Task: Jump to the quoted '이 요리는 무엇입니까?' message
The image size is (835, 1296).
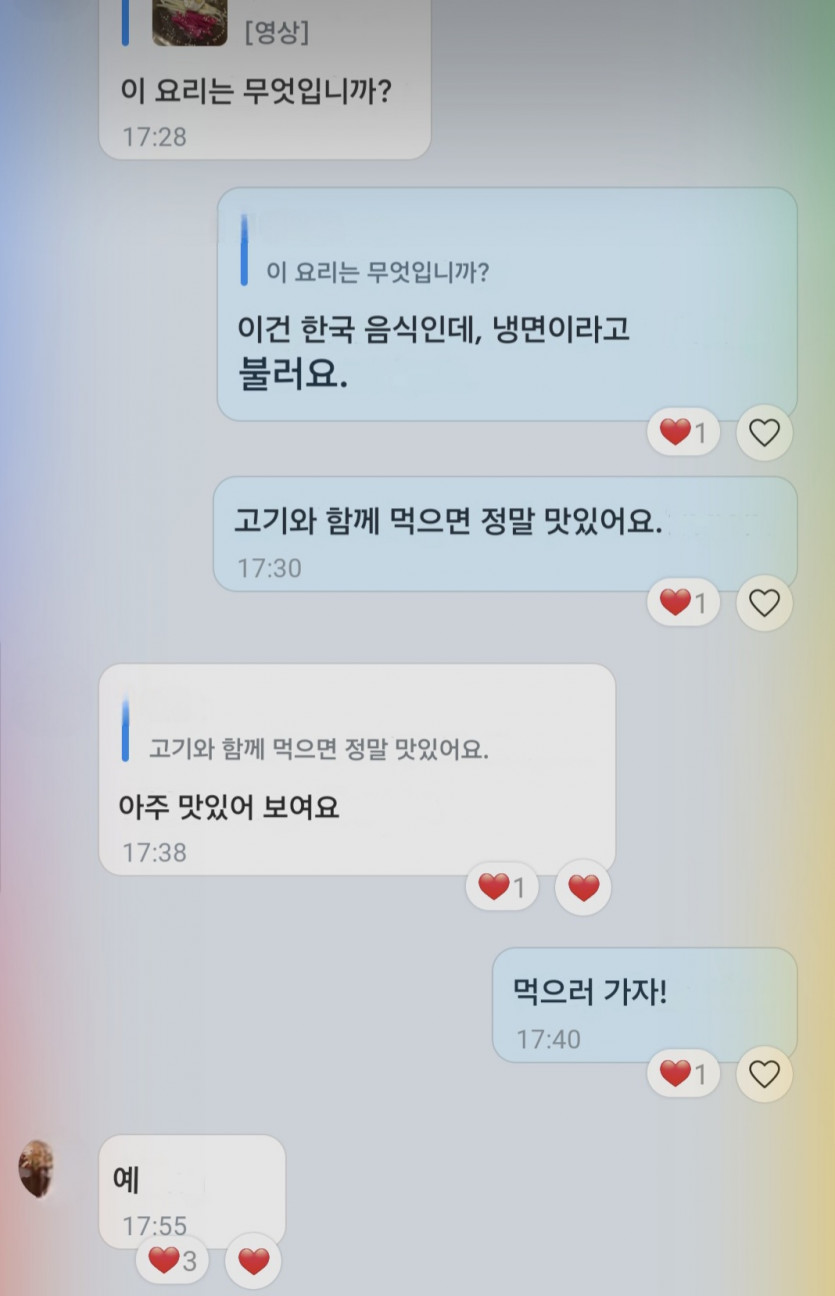Action: (380, 271)
